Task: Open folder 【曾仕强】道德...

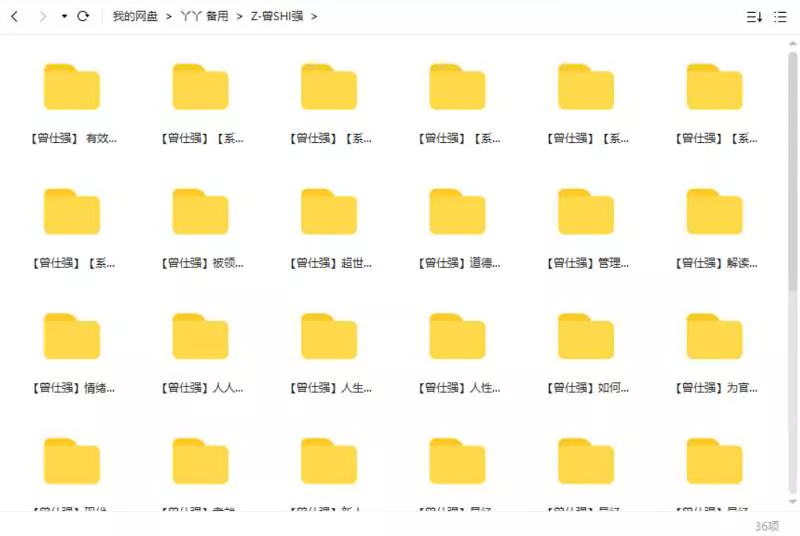Action: point(457,212)
